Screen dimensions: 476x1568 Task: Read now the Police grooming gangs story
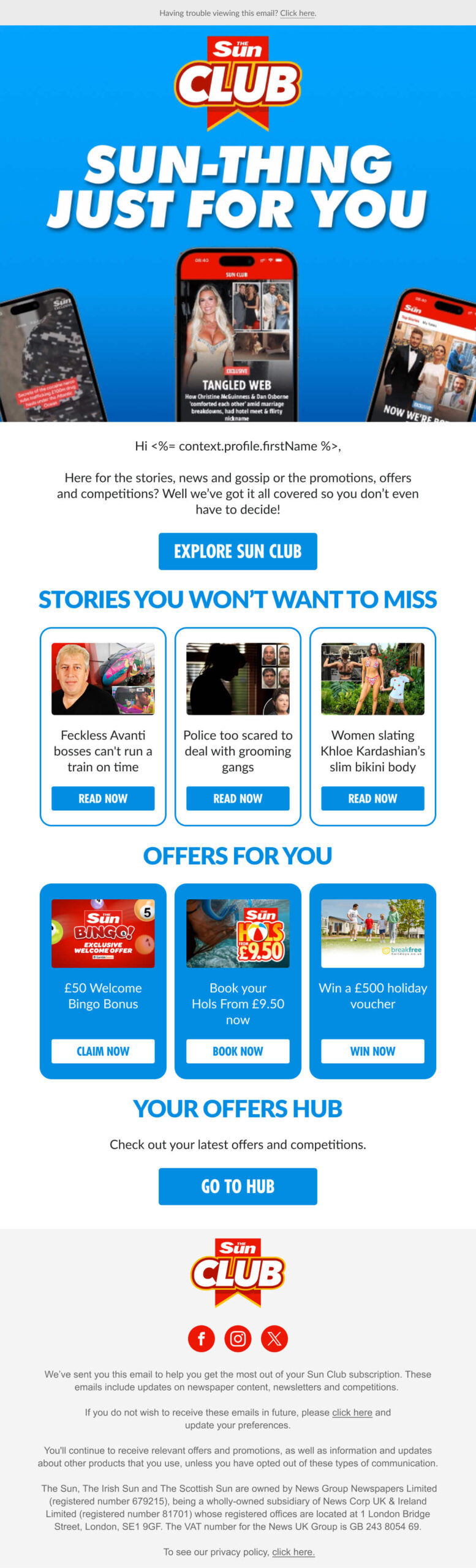(x=238, y=799)
